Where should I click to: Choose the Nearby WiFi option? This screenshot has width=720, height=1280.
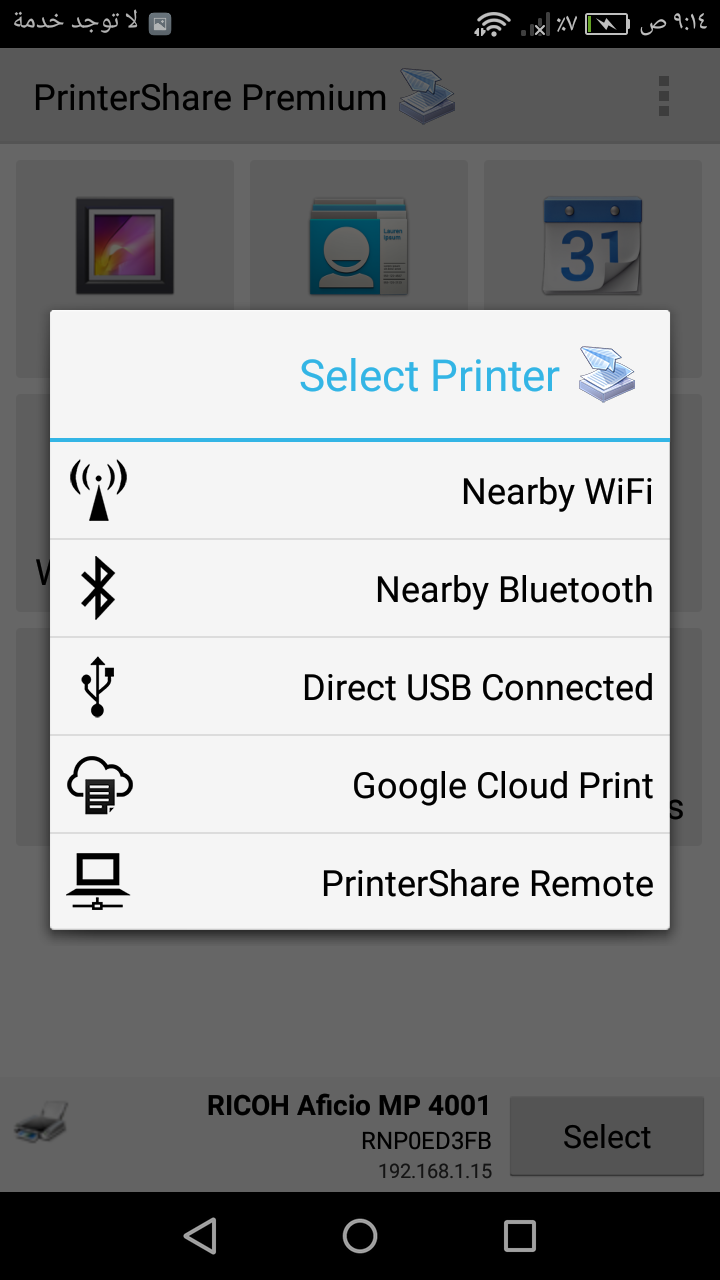[x=360, y=491]
